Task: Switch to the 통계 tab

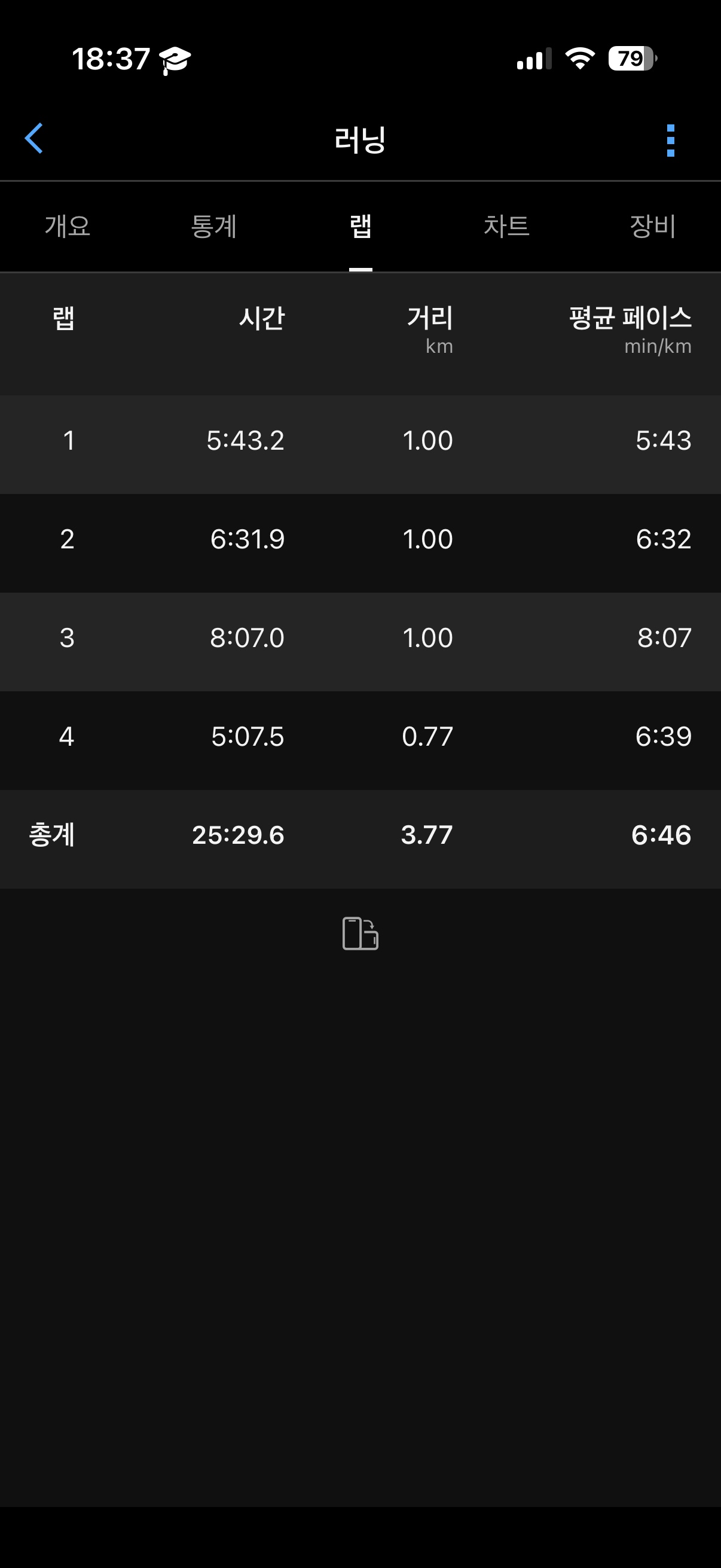Action: (213, 227)
